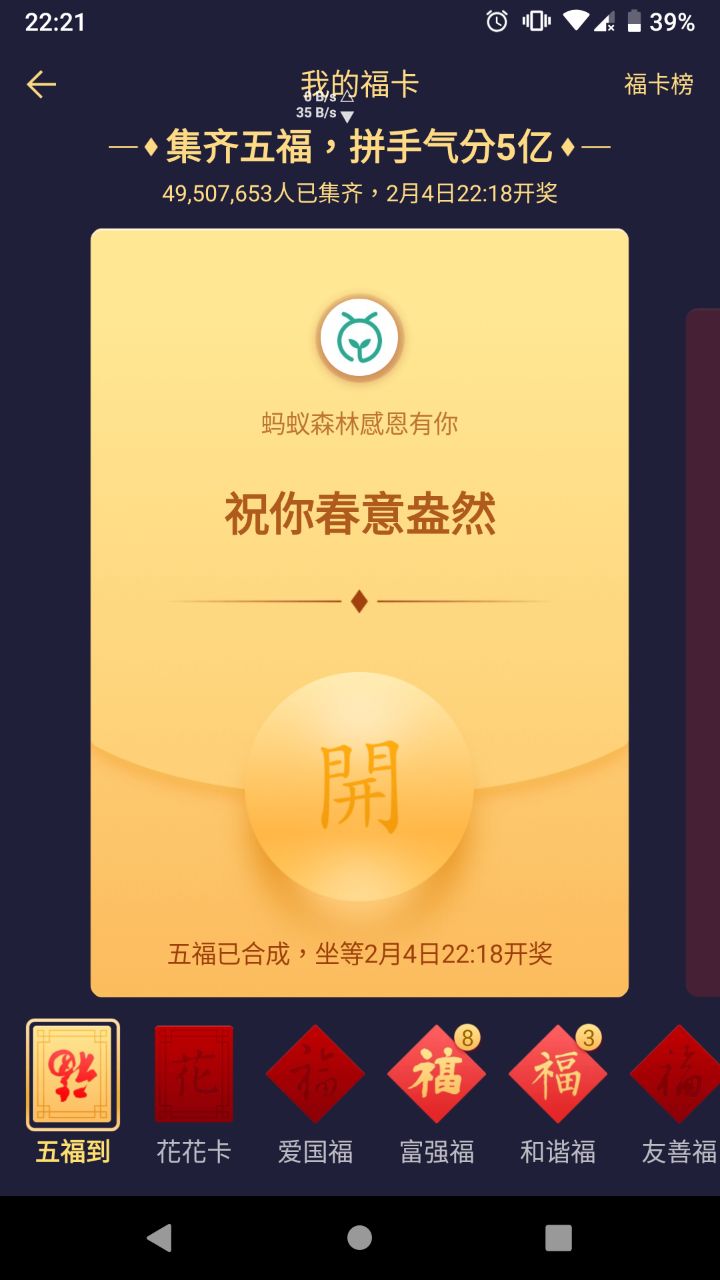
Task: Select the 五福到 card
Action: [73, 1076]
